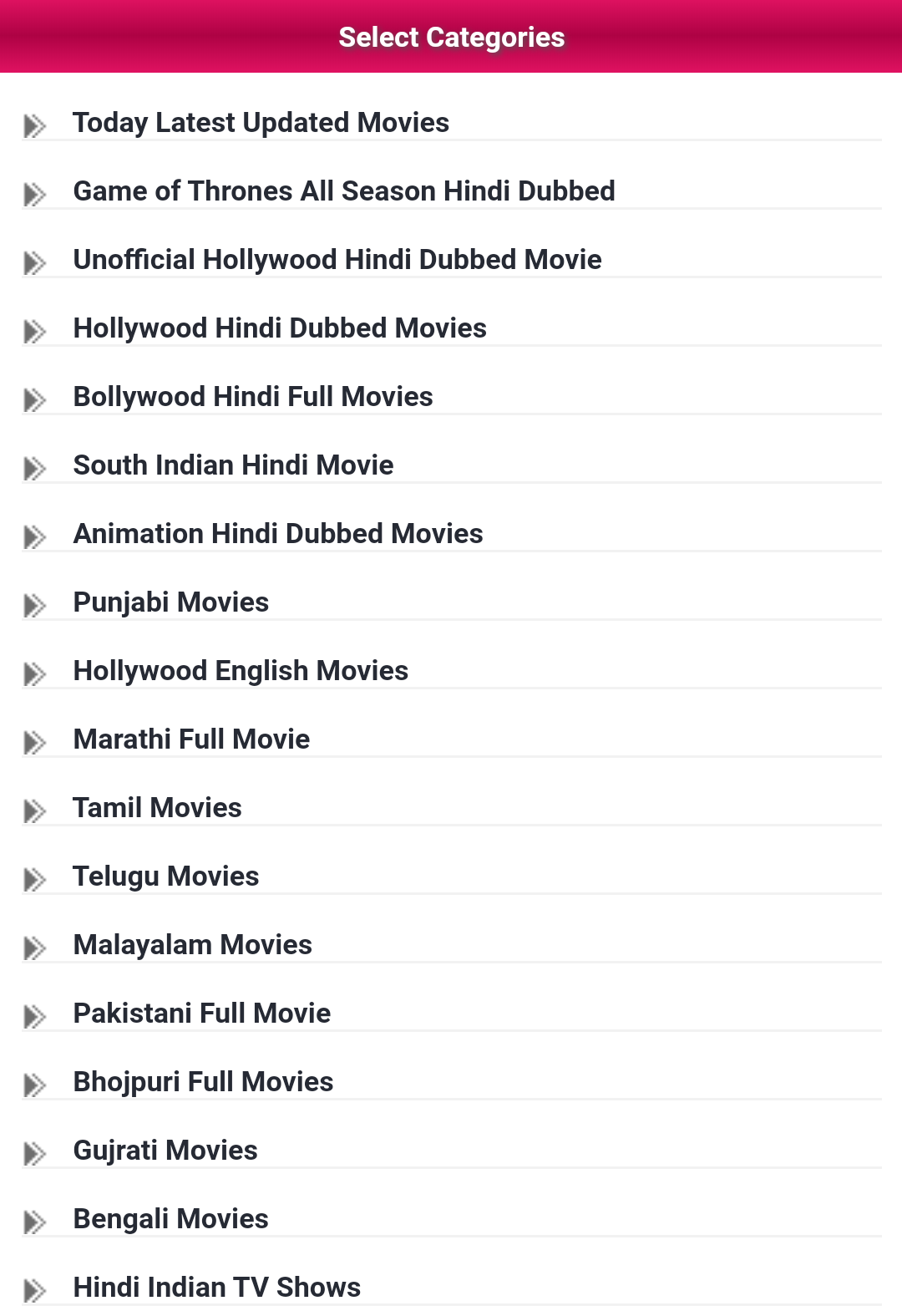Screen dimensions: 902x1316
Task: Tap the Hollywood Hindi Dubbed Movies row
Action: coord(279,328)
